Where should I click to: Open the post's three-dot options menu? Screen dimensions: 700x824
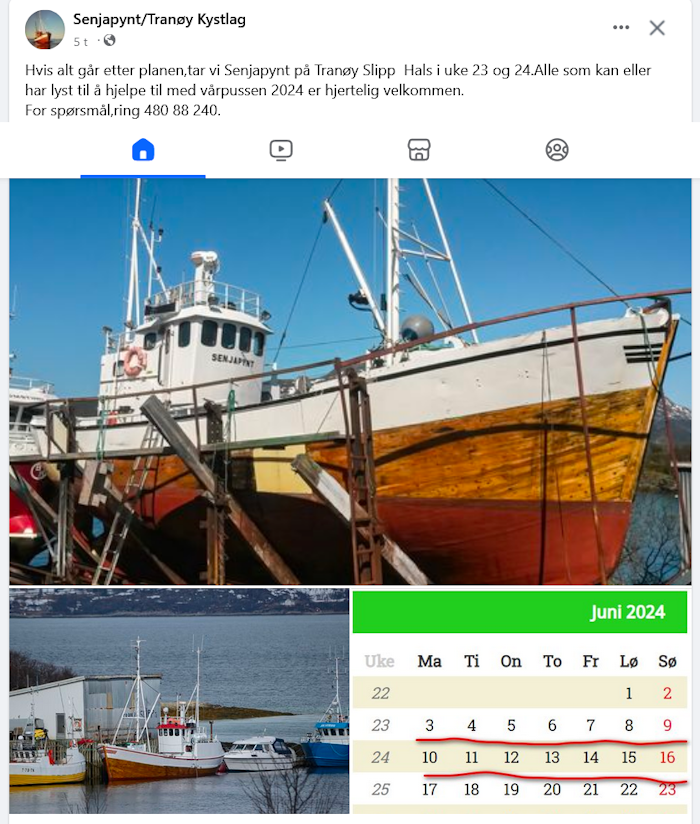pyautogui.click(x=621, y=28)
